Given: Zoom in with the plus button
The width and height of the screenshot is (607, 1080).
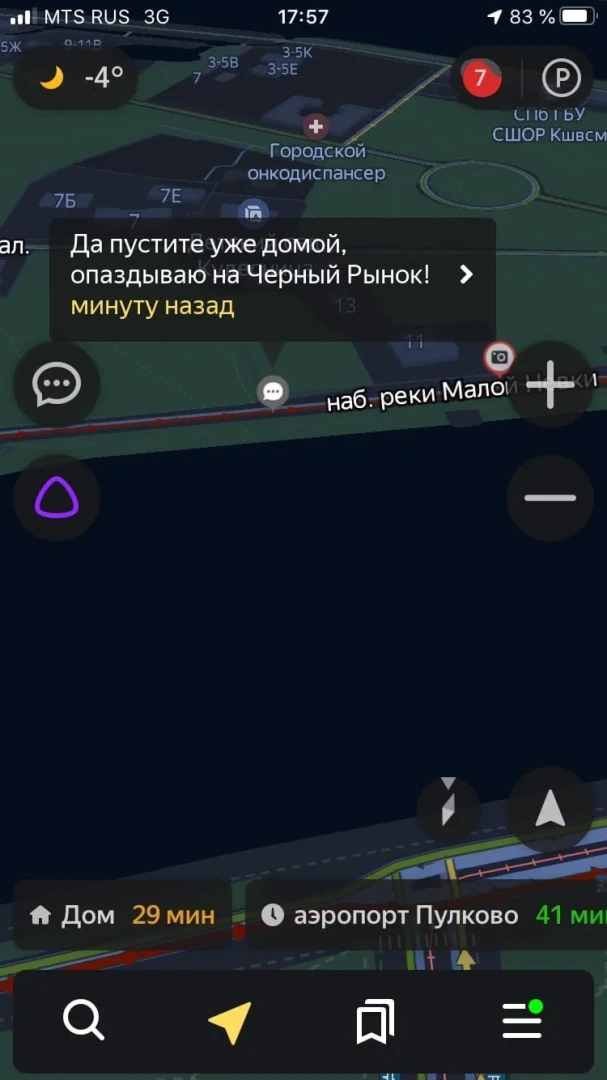Looking at the screenshot, I should (550, 385).
